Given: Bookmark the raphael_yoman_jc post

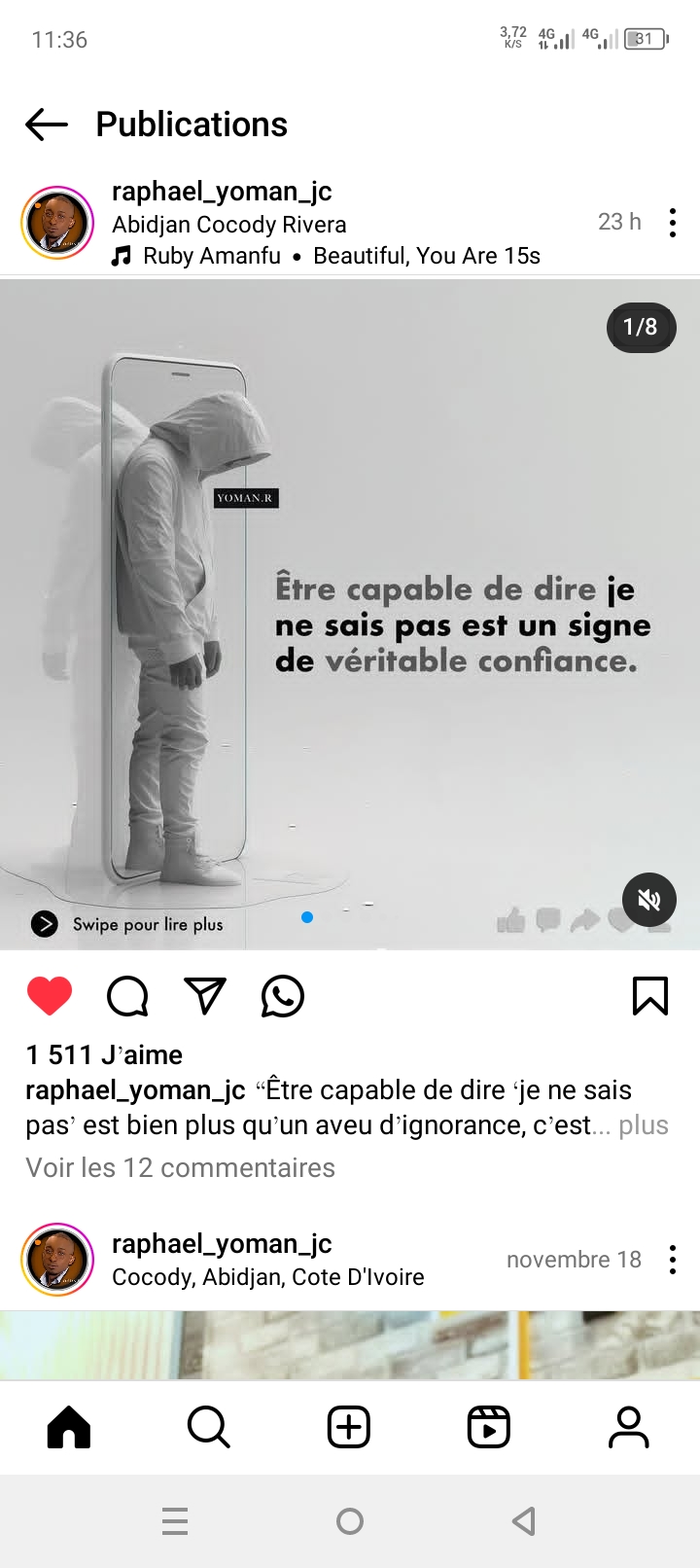Looking at the screenshot, I should tap(649, 996).
